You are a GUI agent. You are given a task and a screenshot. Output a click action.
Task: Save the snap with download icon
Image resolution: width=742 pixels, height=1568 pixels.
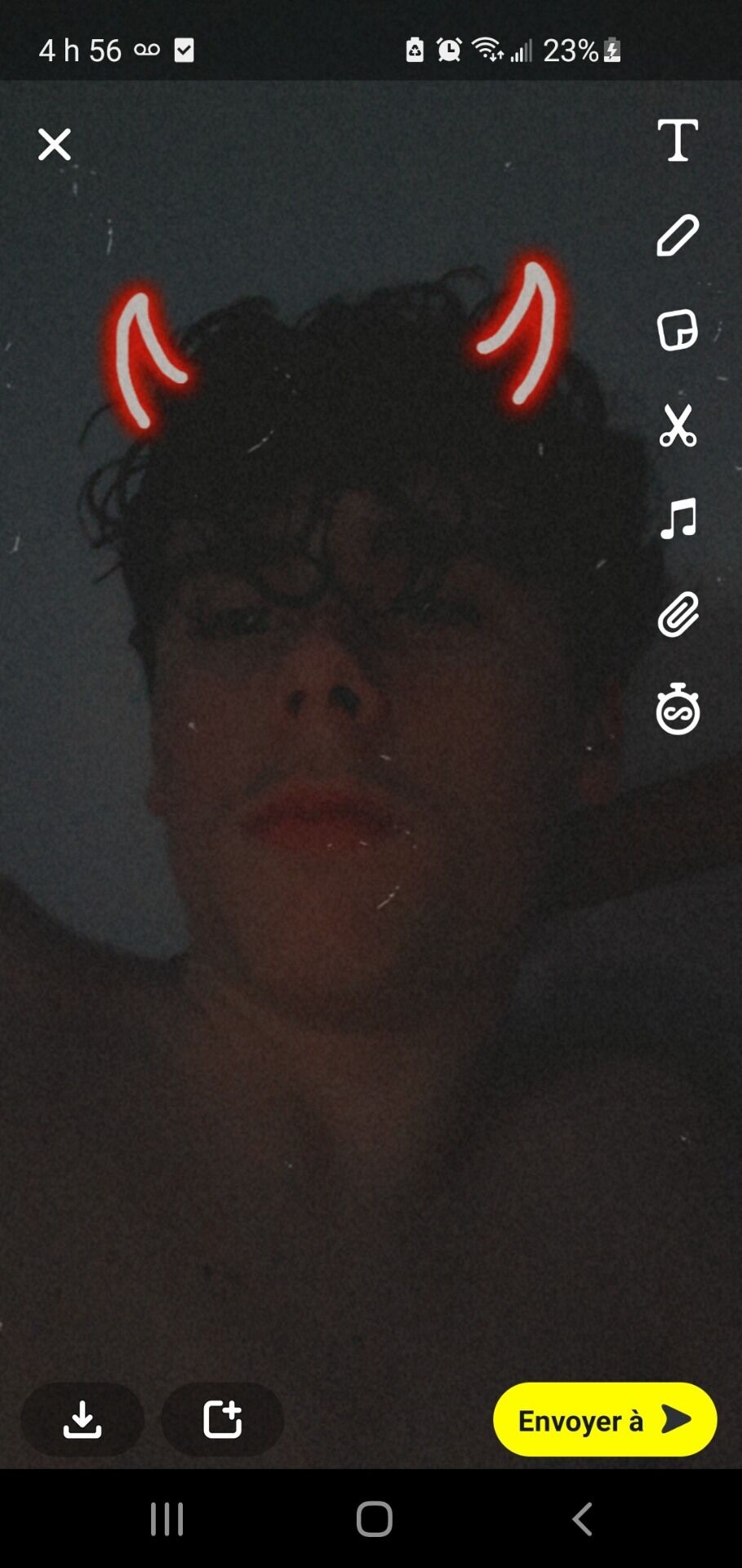pos(82,1419)
